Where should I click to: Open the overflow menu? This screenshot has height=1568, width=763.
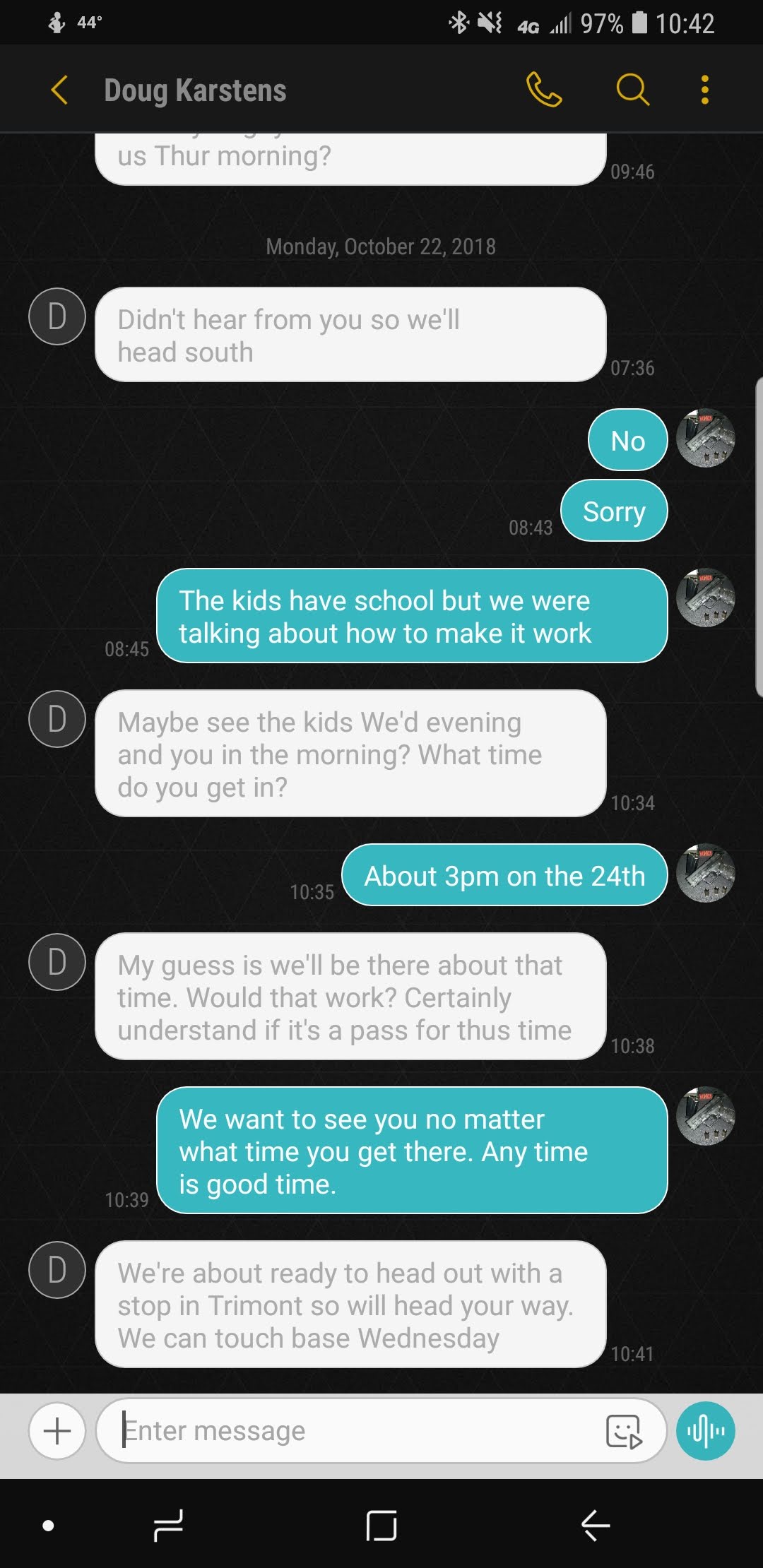(704, 90)
